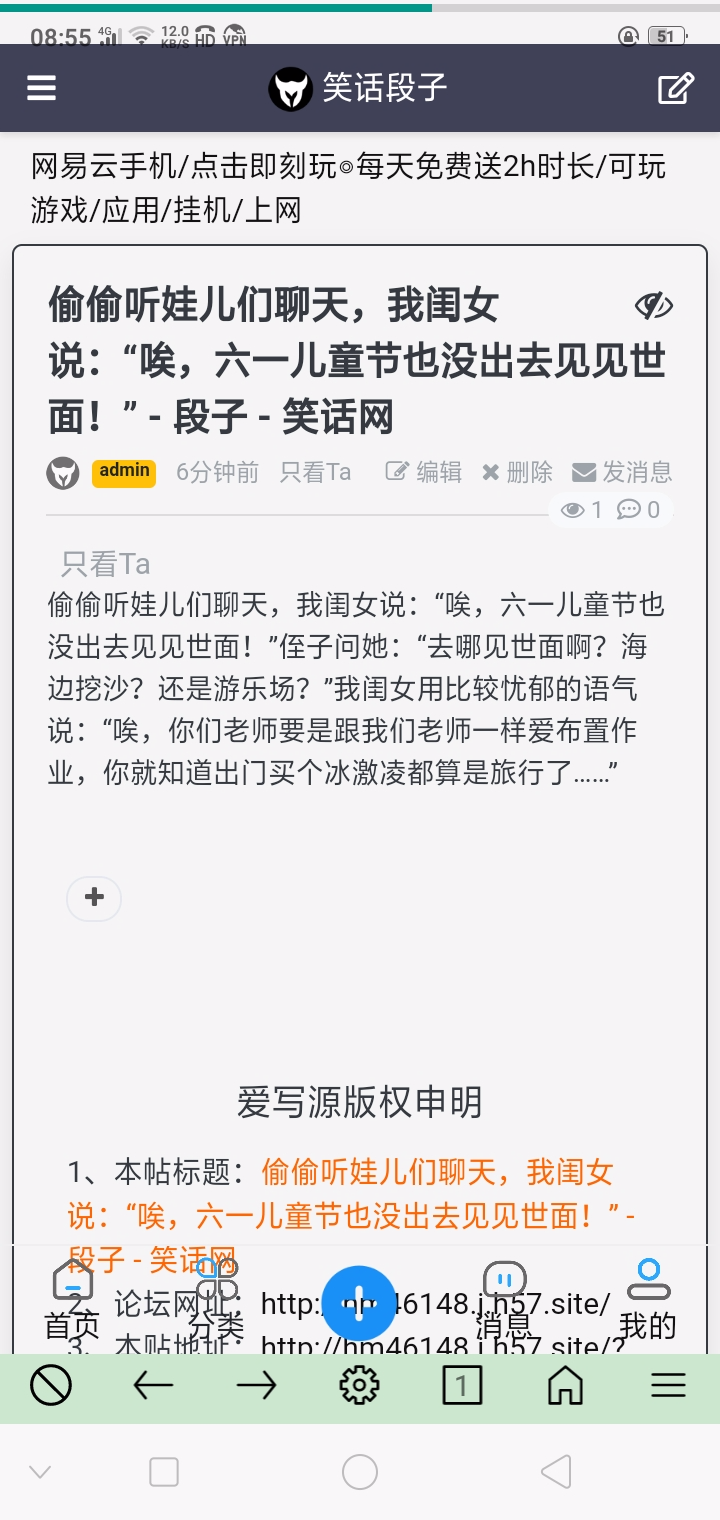720x1520 pixels.
Task: Switch to the 分类 tab
Action: (216, 1300)
